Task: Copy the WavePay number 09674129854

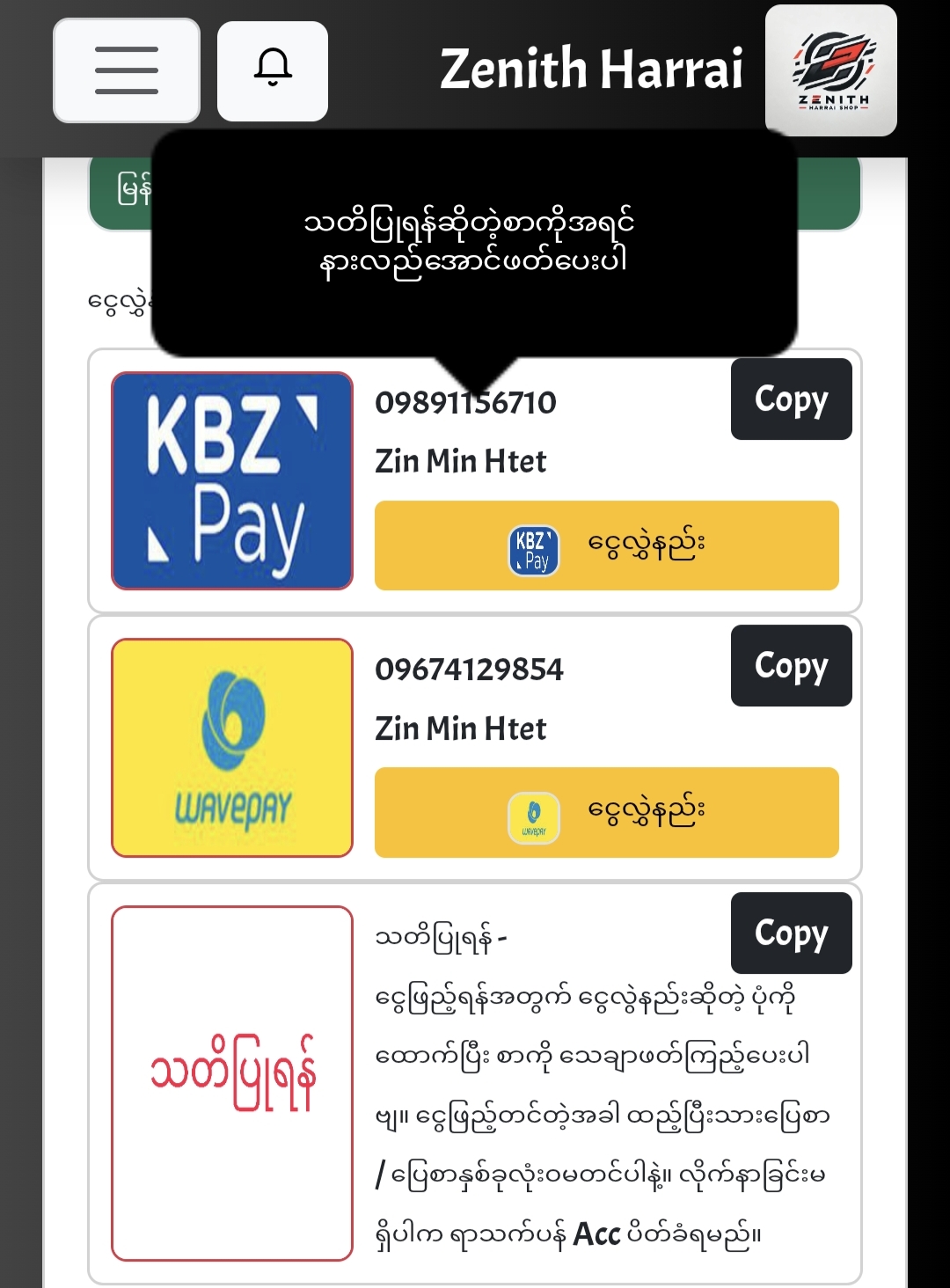Action: coord(791,666)
